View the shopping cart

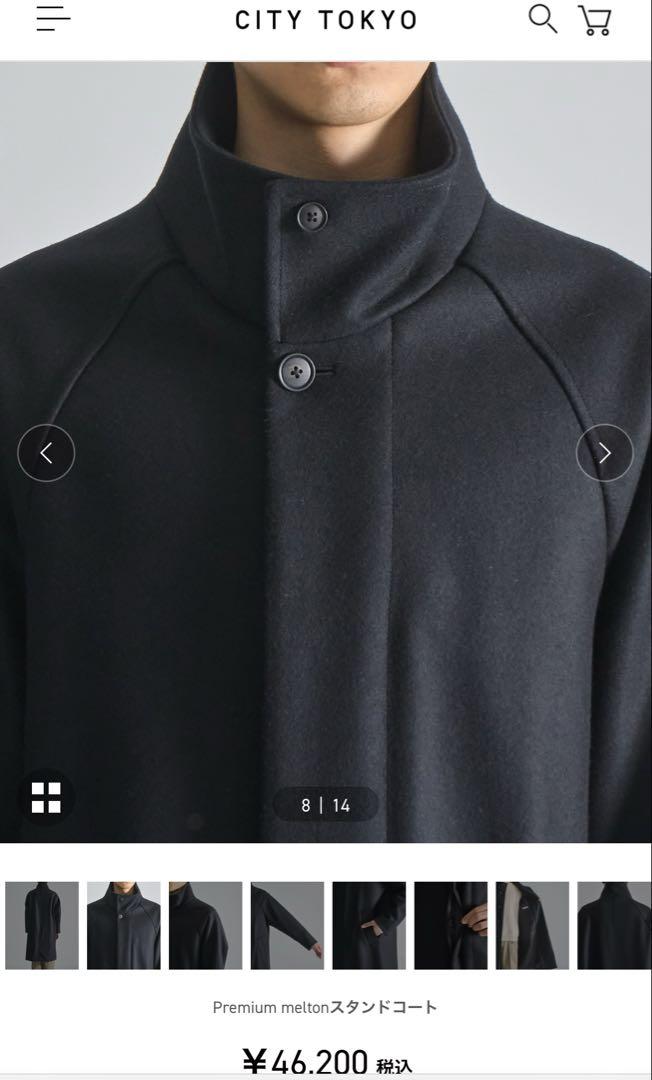pos(595,20)
